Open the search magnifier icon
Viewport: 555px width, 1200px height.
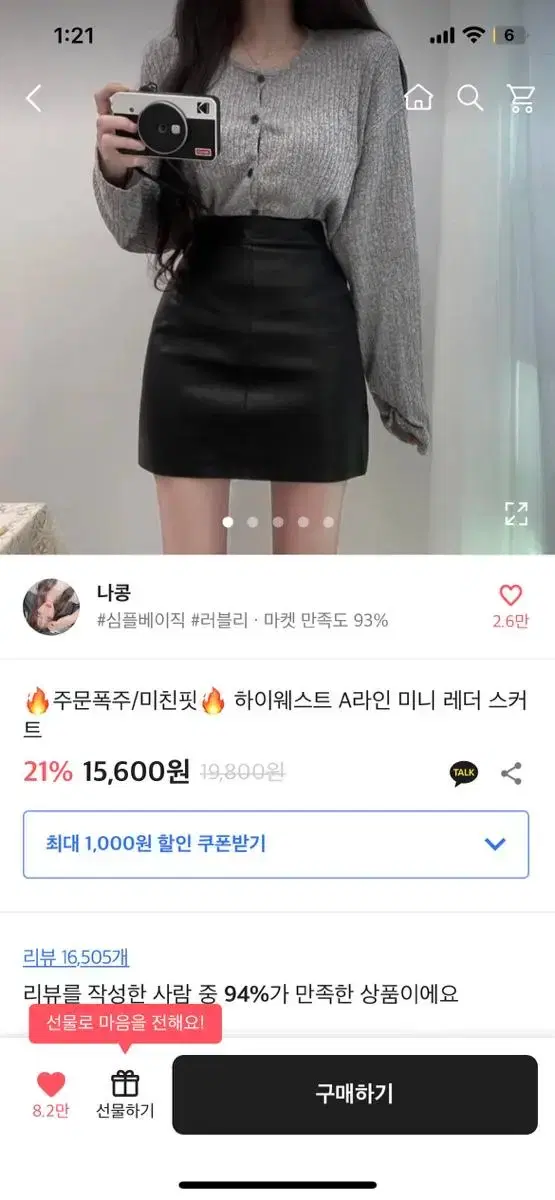pyautogui.click(x=470, y=97)
